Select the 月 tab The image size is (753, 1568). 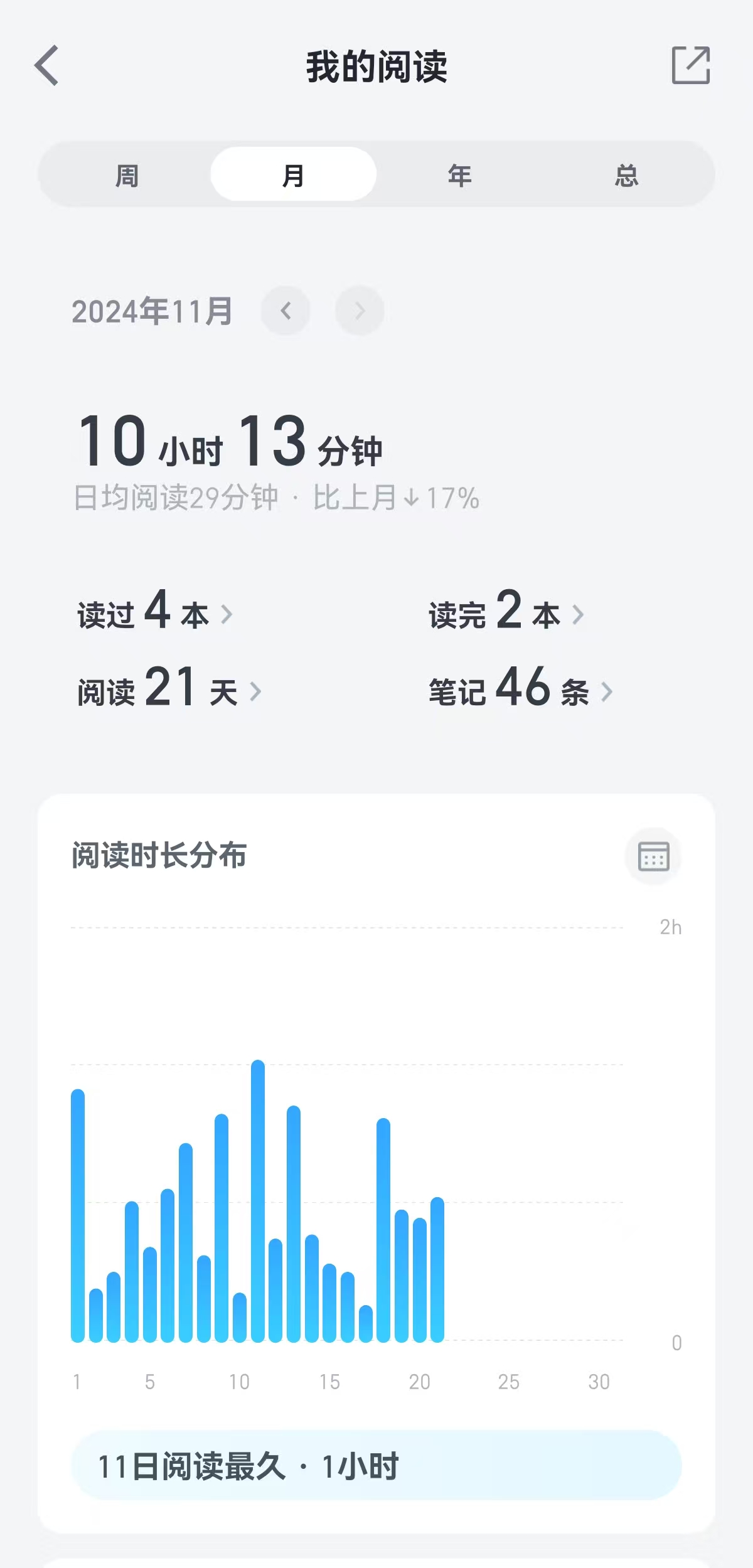point(293,175)
